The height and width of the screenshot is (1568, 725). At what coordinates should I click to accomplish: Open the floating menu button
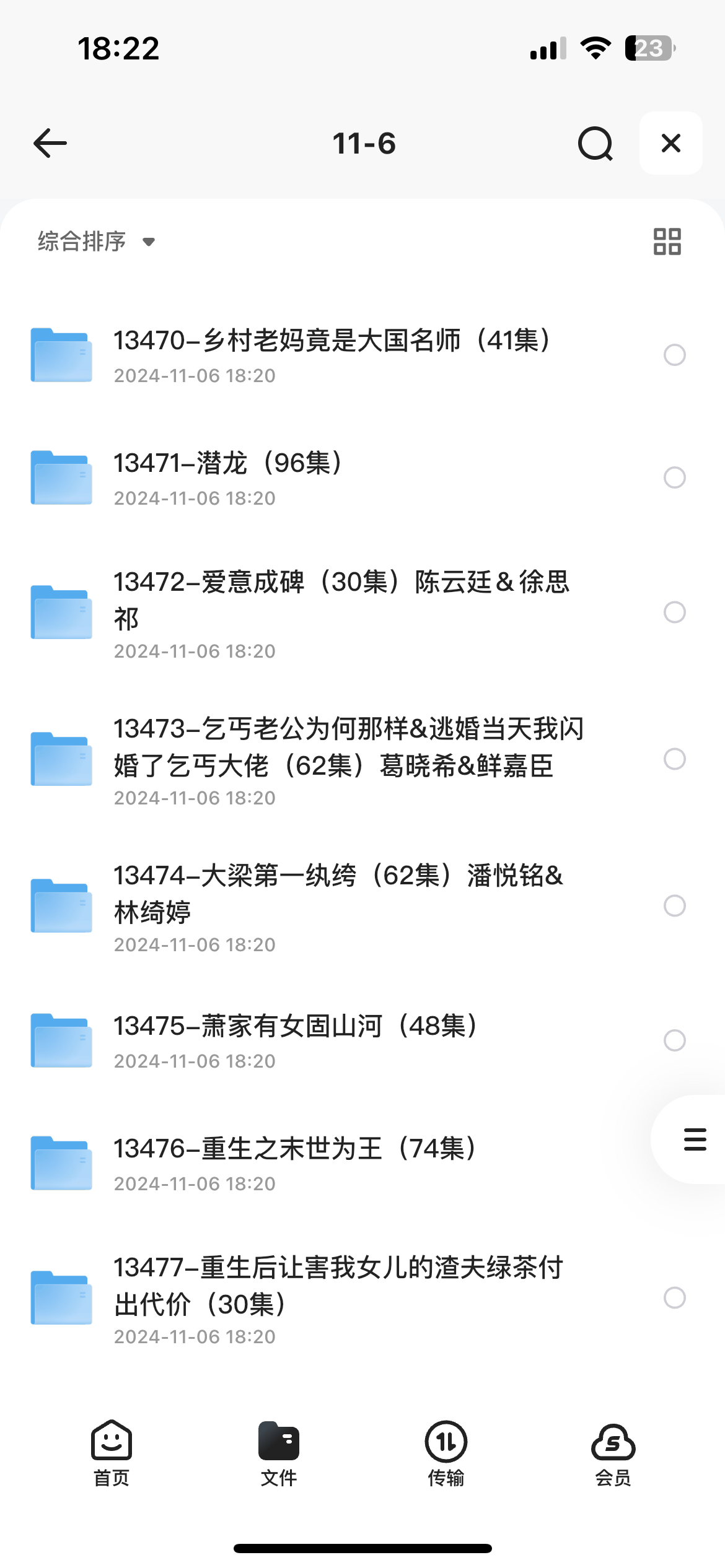tap(695, 1139)
